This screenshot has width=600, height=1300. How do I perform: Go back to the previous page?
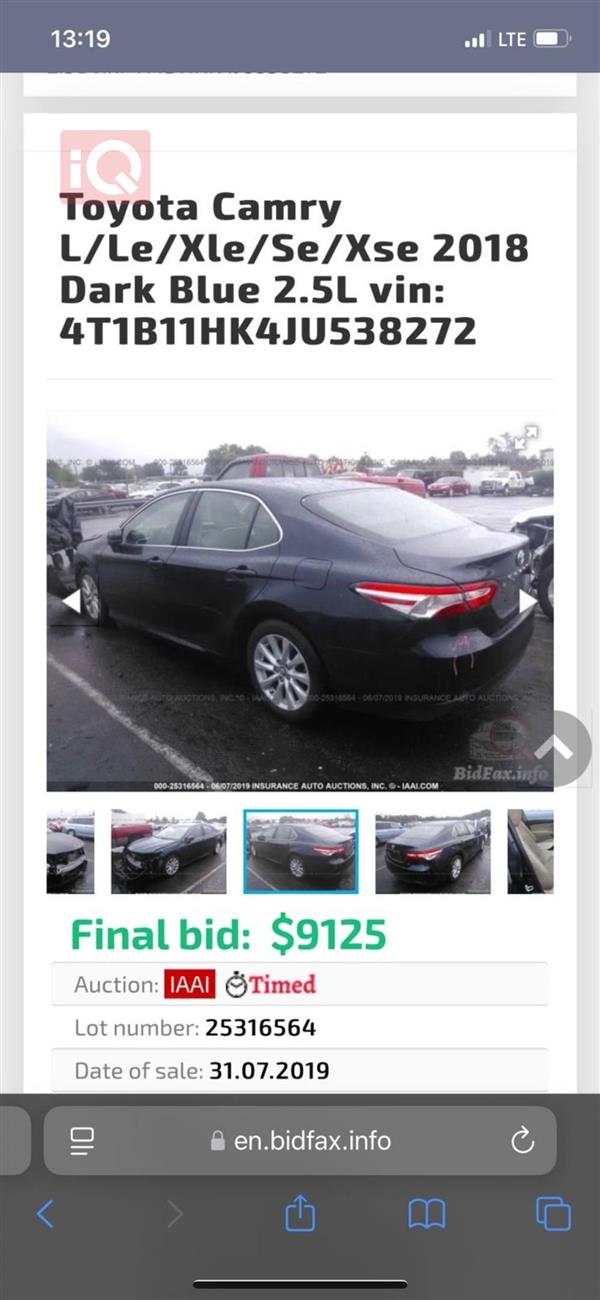point(45,1214)
